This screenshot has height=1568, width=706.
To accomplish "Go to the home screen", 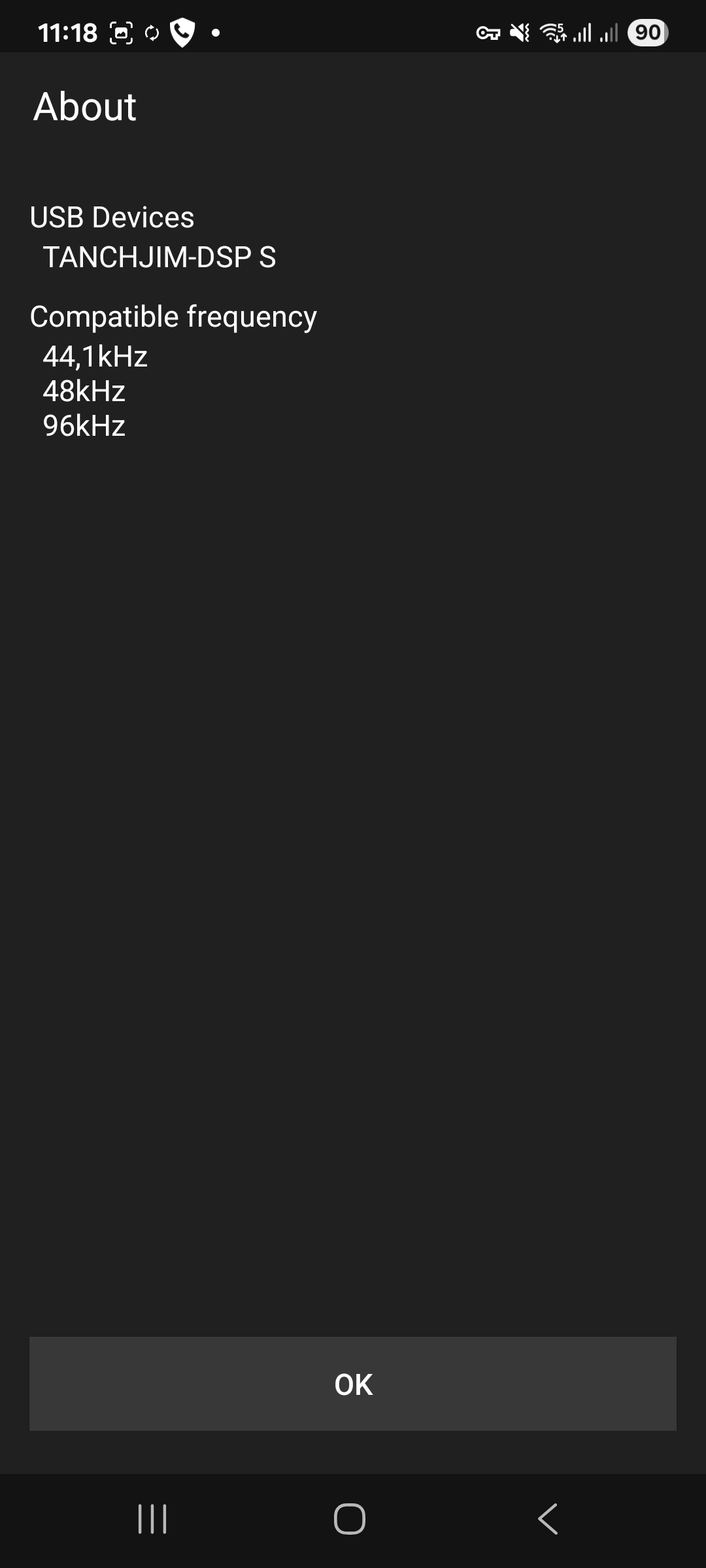I will pos(350,1518).
